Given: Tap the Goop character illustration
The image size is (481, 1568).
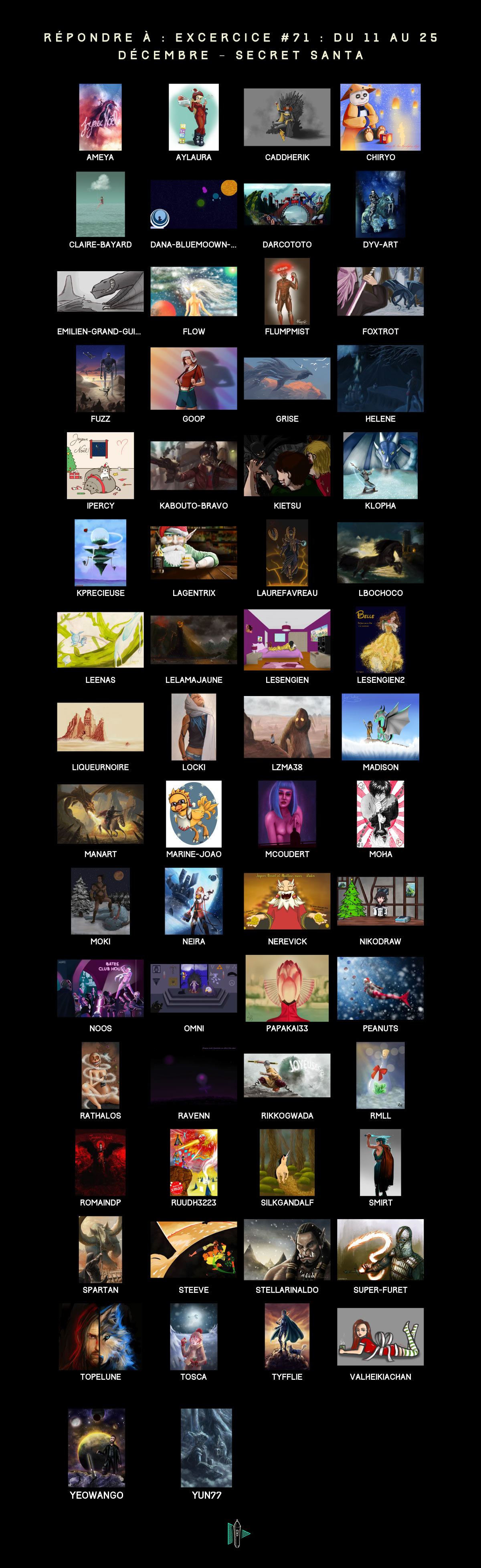Looking at the screenshot, I should pyautogui.click(x=194, y=378).
